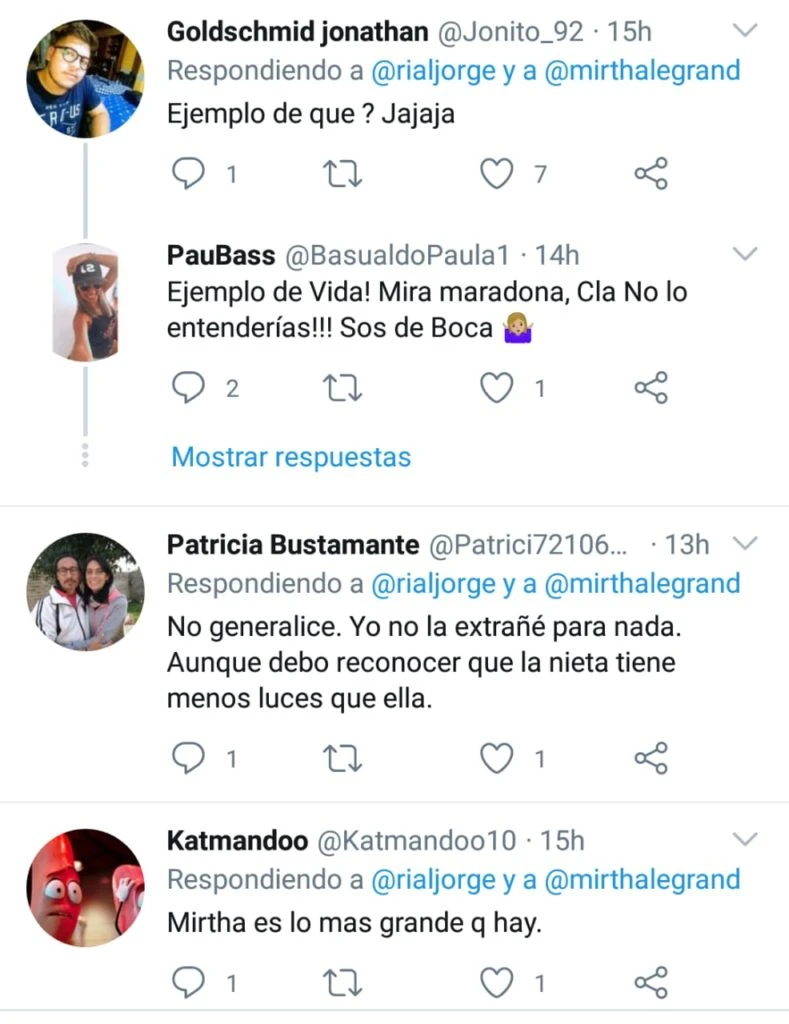Open the dropdown arrow on Patricia Bustamante's tweet

746,543
